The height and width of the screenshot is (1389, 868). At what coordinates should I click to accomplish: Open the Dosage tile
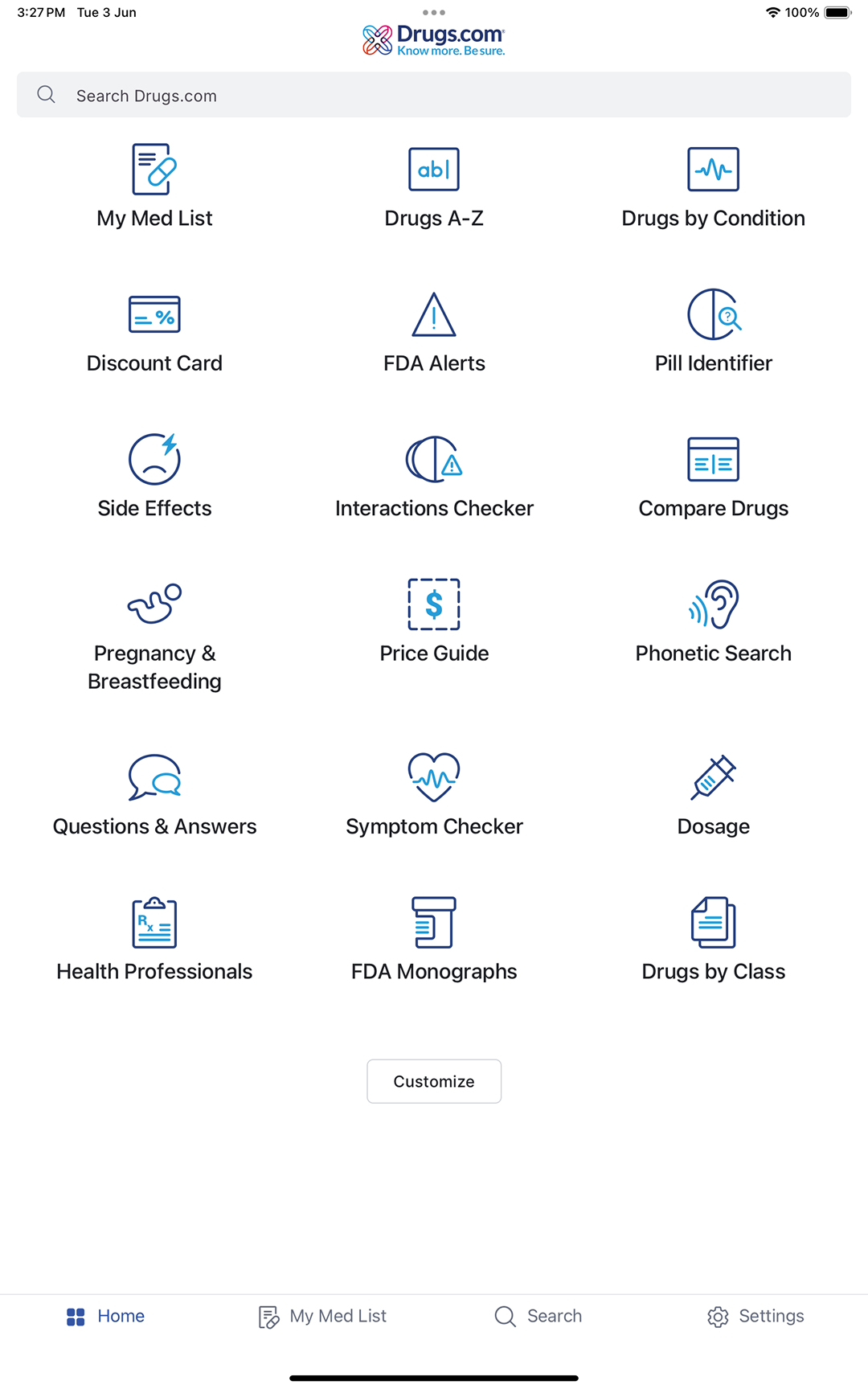point(713,795)
